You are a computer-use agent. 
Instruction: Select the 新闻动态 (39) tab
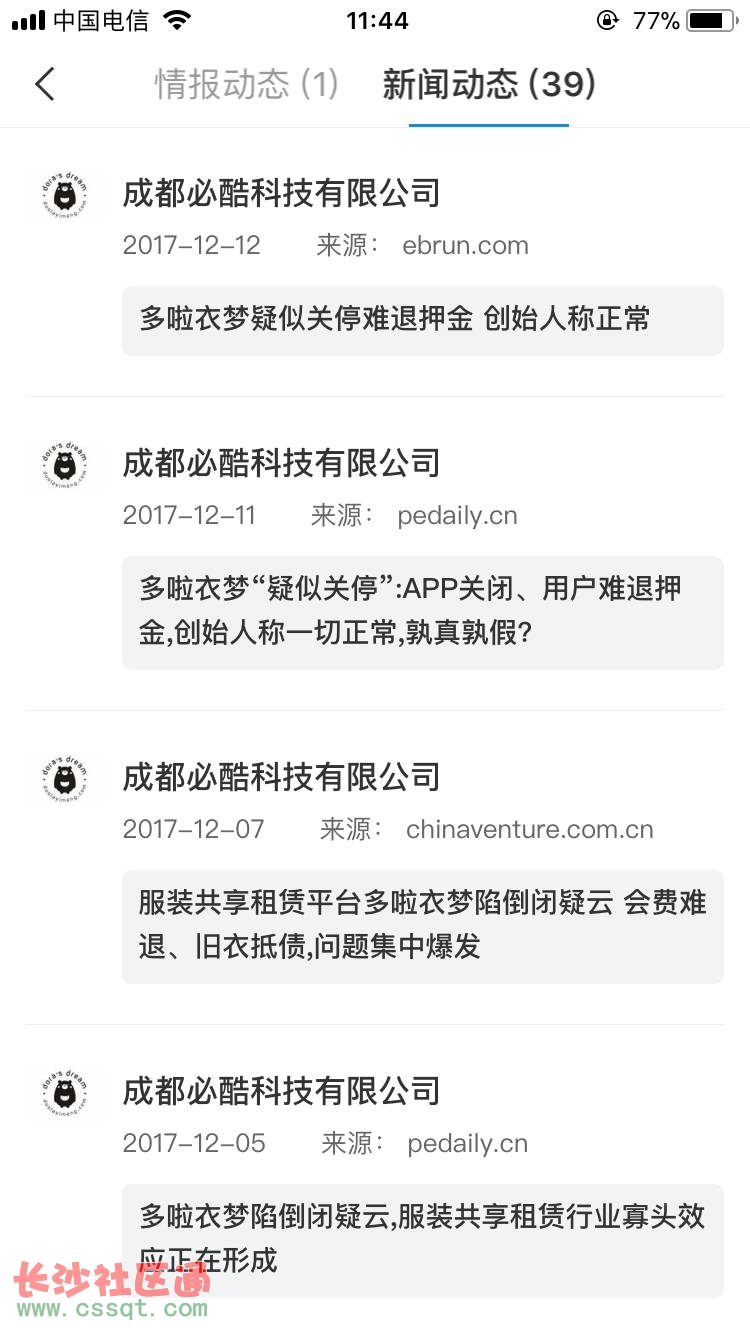click(489, 85)
